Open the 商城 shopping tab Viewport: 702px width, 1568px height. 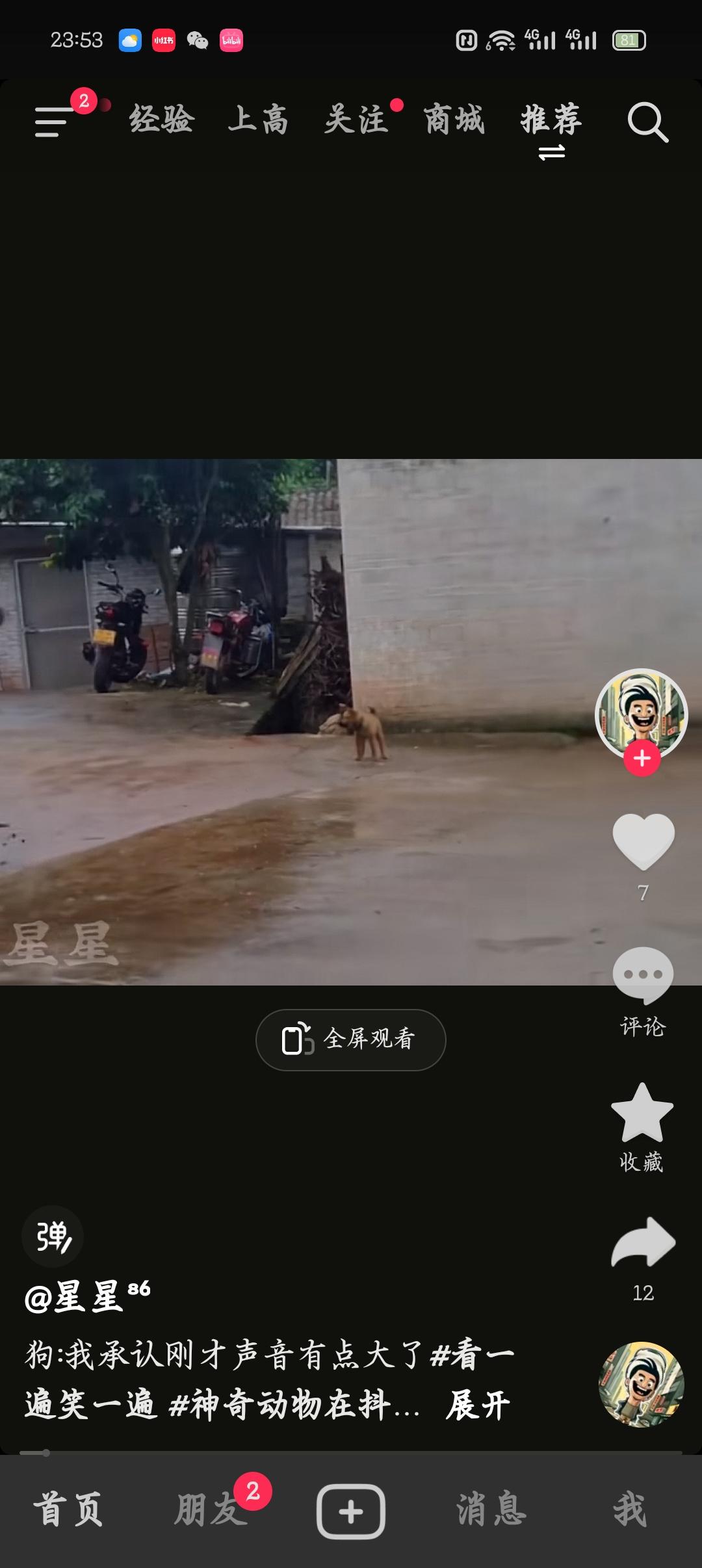pos(454,120)
